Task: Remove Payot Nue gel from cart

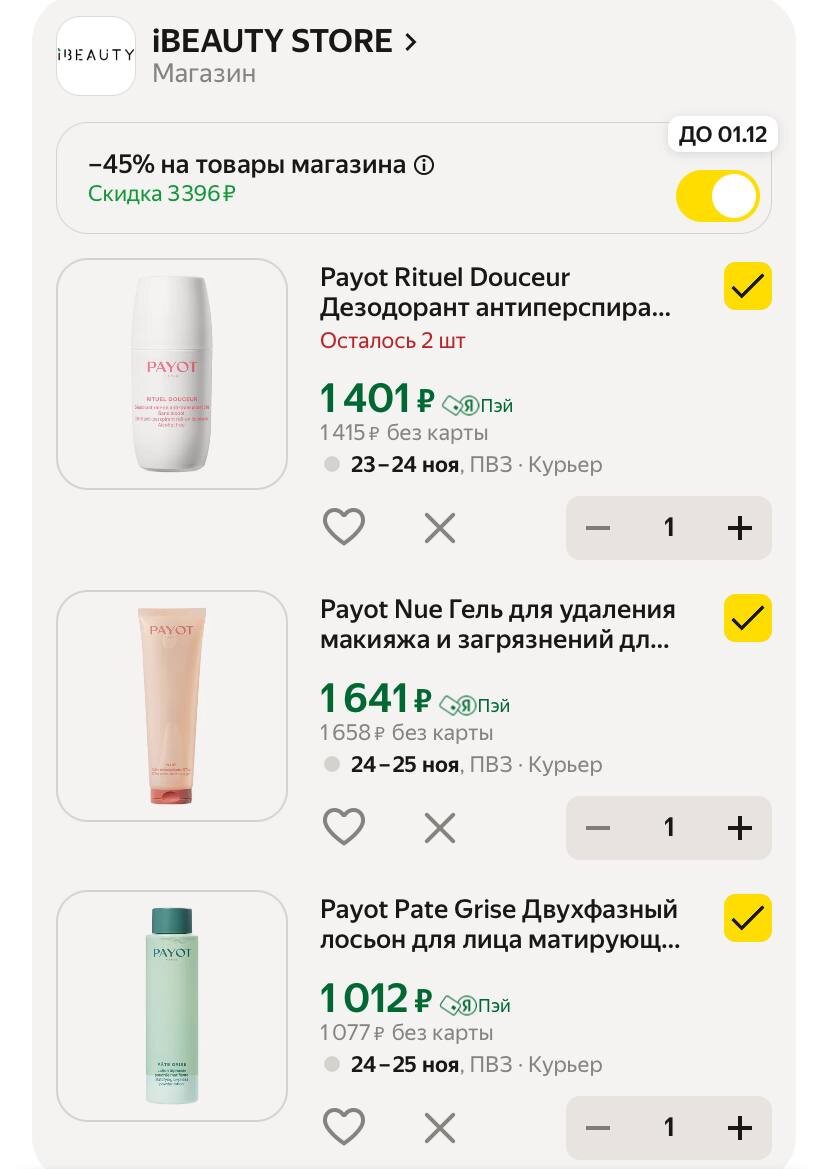Action: tap(440, 827)
